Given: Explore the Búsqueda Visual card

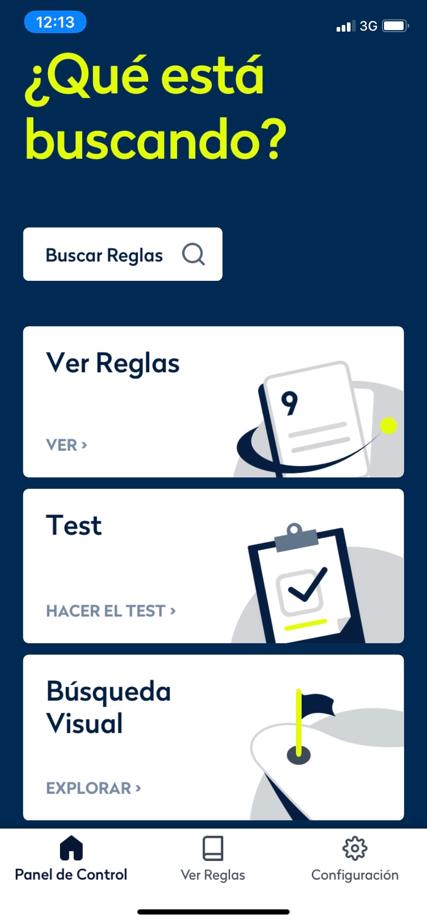Looking at the screenshot, I should tap(213, 737).
